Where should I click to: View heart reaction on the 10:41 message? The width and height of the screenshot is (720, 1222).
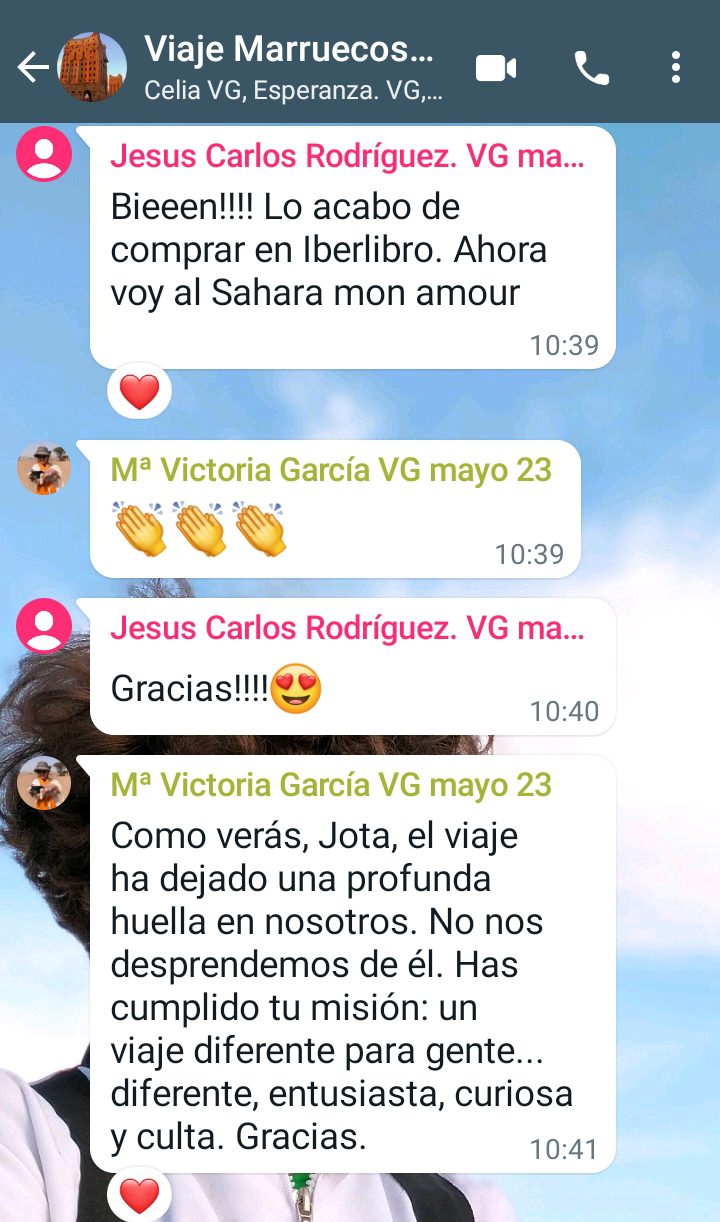139,1196
